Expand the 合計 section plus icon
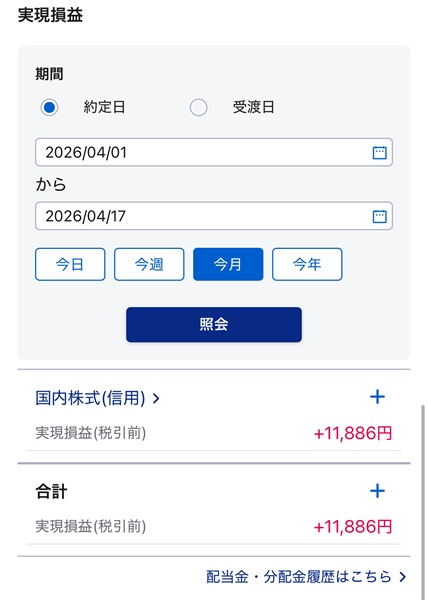The width and height of the screenshot is (428, 600). pyautogui.click(x=378, y=491)
